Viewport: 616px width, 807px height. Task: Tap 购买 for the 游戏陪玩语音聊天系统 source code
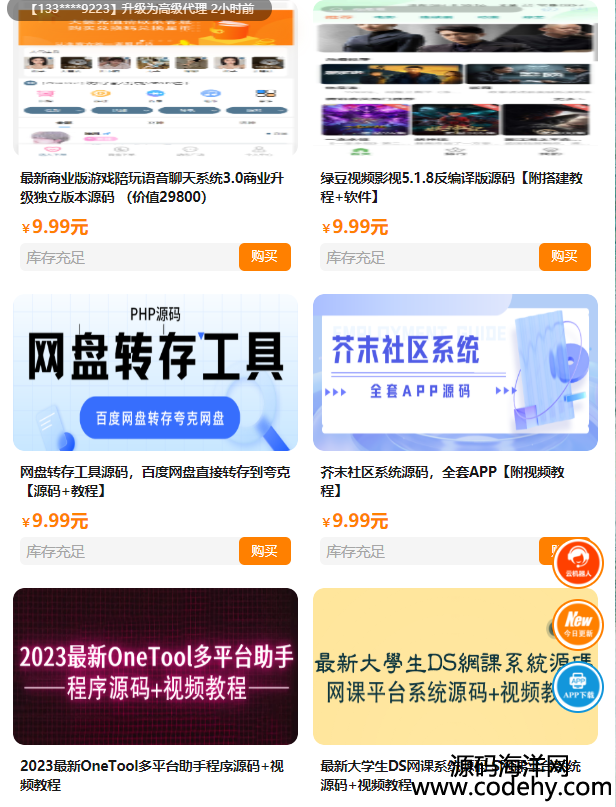tap(264, 257)
